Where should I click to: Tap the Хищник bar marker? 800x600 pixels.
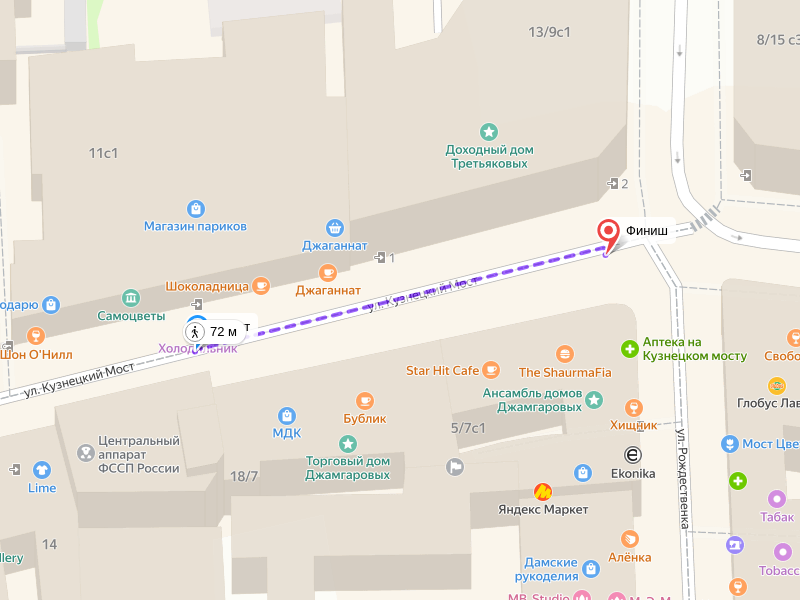(x=632, y=407)
